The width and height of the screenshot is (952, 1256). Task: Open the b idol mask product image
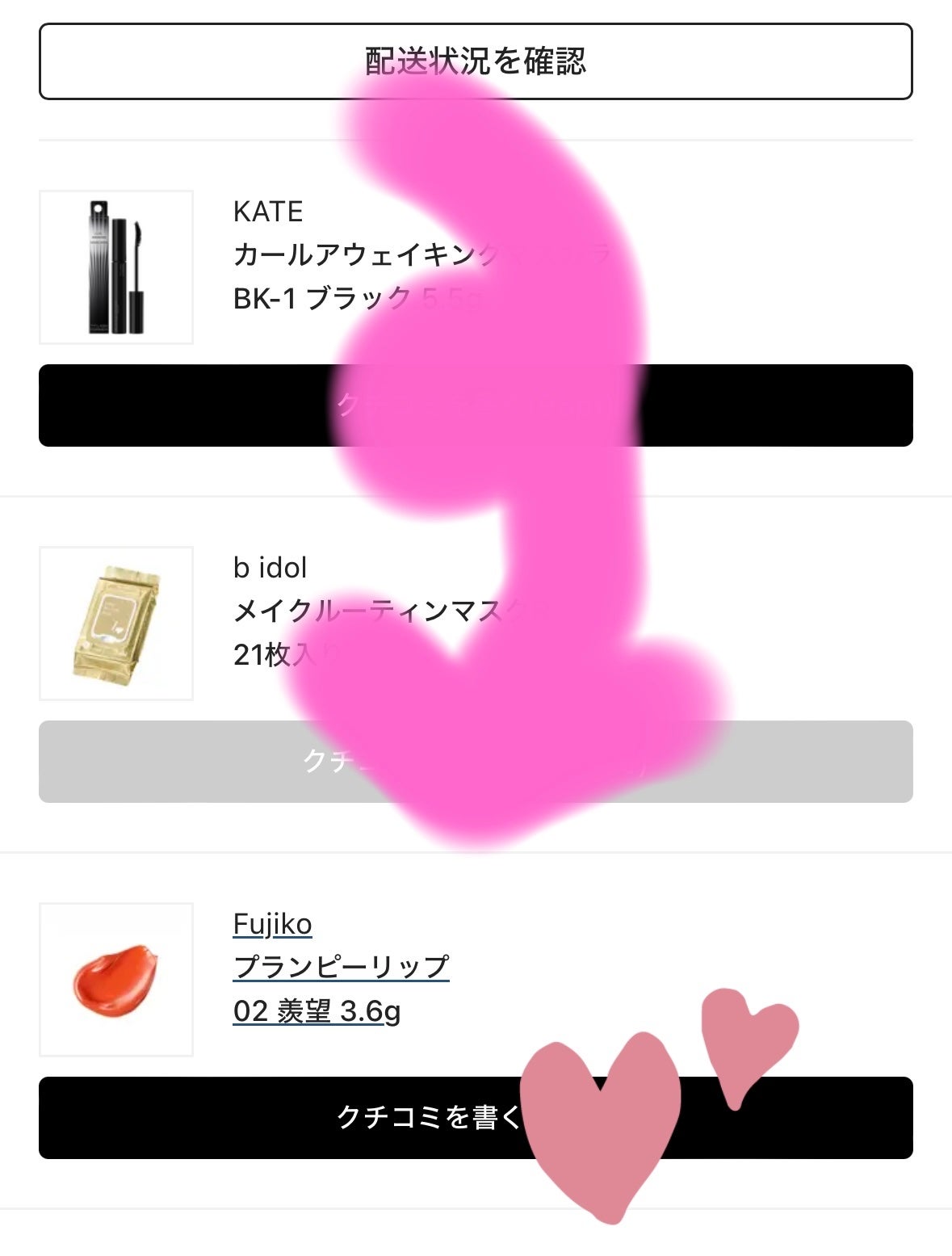pyautogui.click(x=116, y=624)
